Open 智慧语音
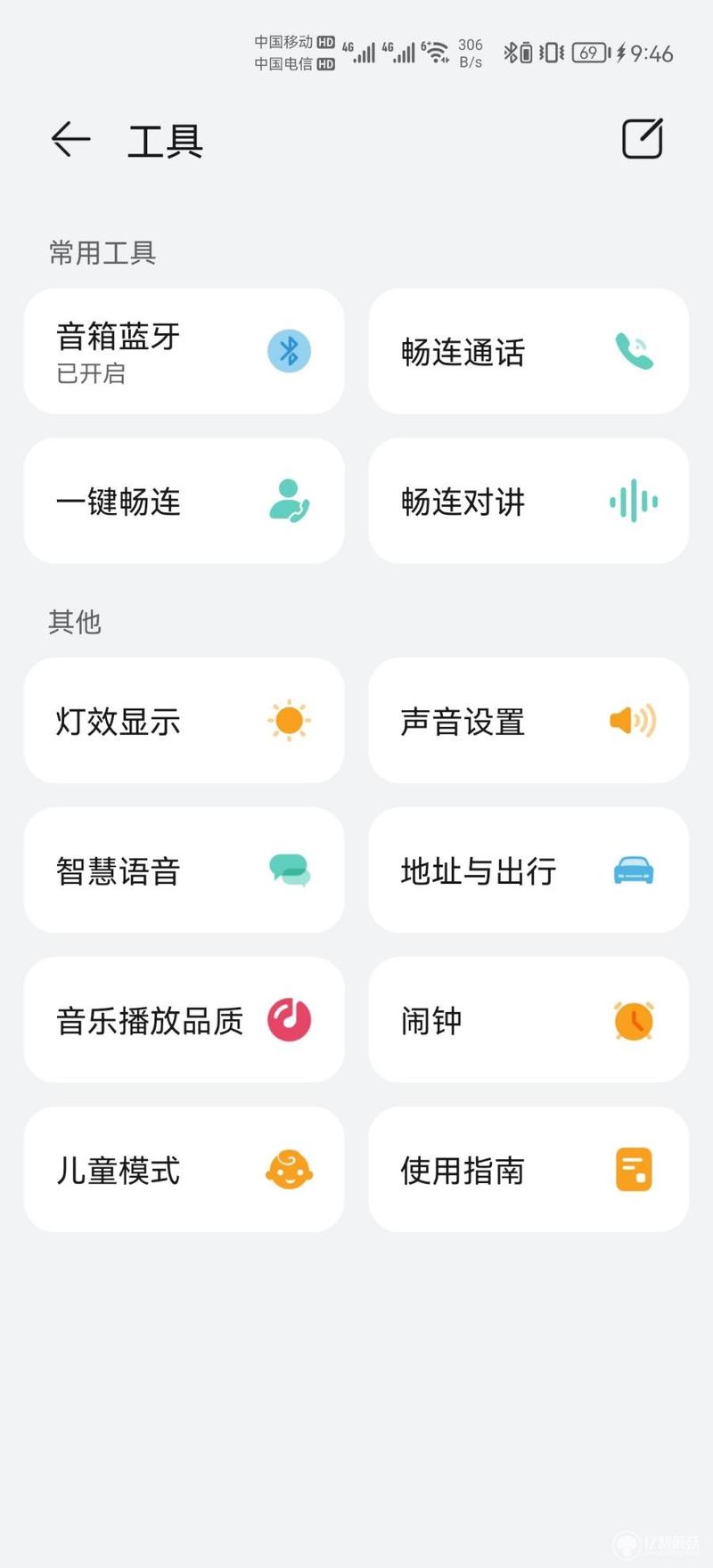Screen dimensions: 713x1568 (184, 870)
